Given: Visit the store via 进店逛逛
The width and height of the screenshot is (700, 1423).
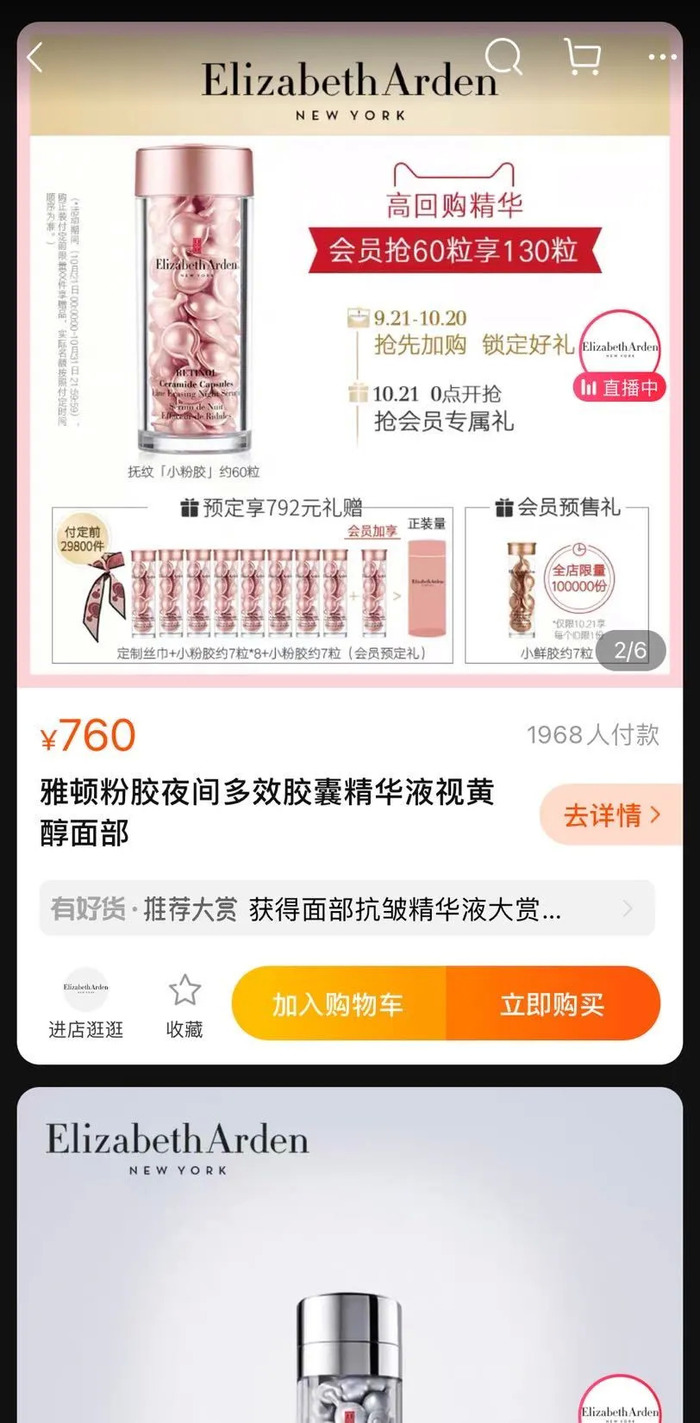Looking at the screenshot, I should pyautogui.click(x=85, y=1003).
